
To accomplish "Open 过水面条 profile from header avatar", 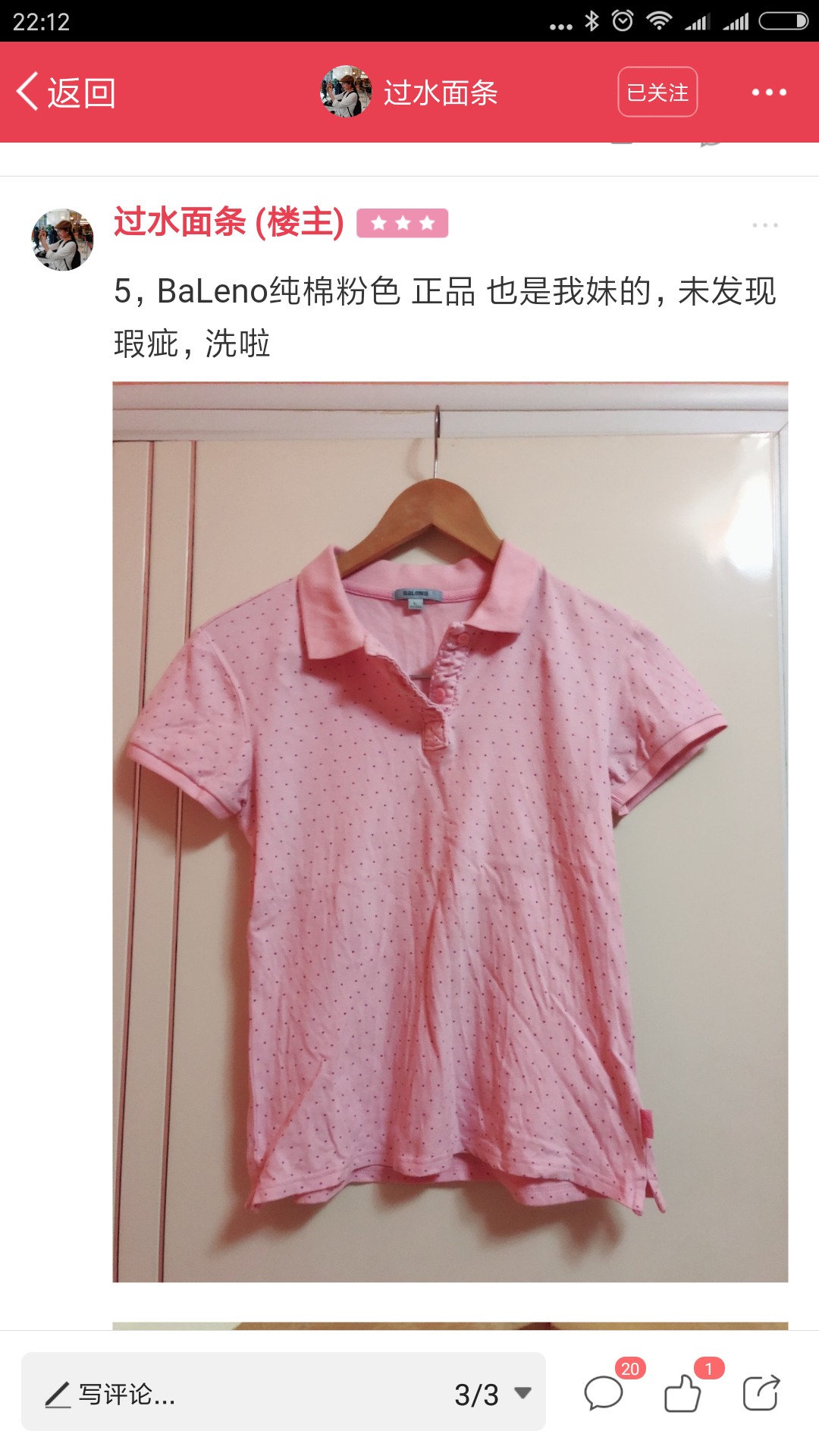I will (x=346, y=92).
